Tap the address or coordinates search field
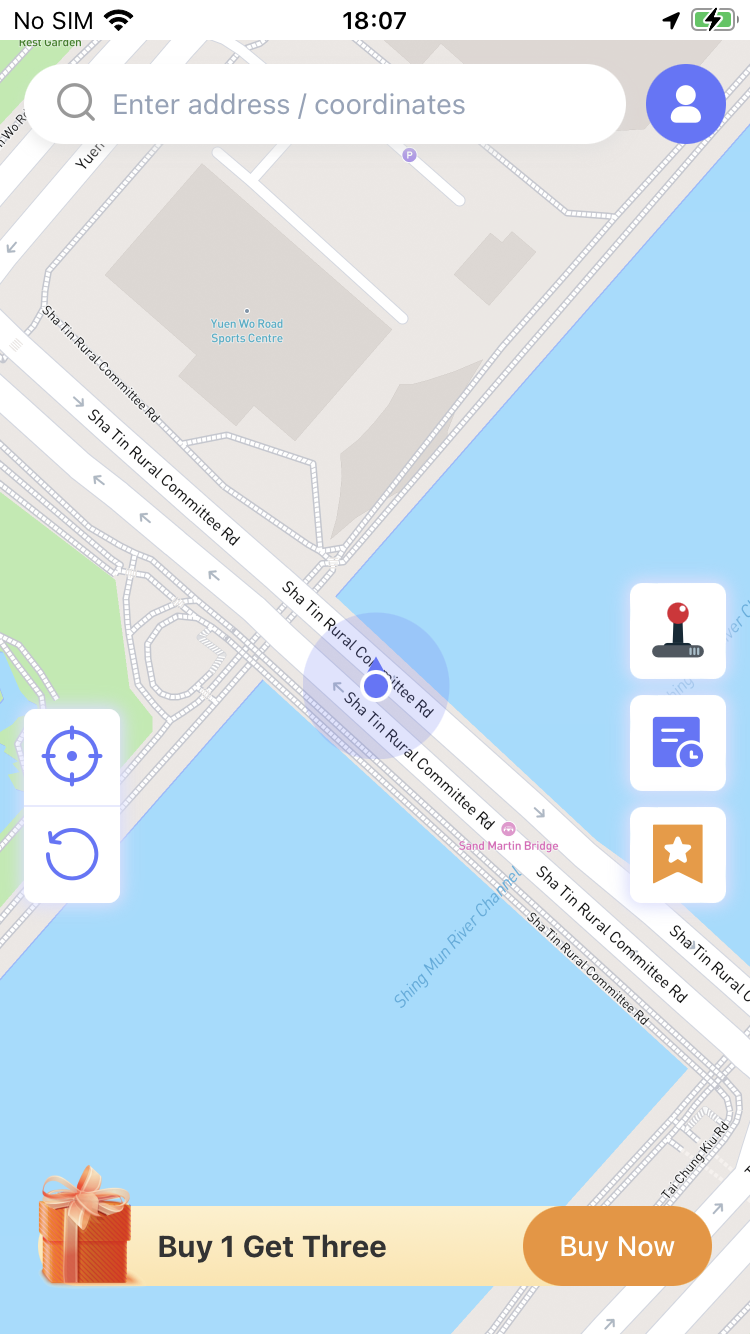The height and width of the screenshot is (1334, 750). click(325, 104)
